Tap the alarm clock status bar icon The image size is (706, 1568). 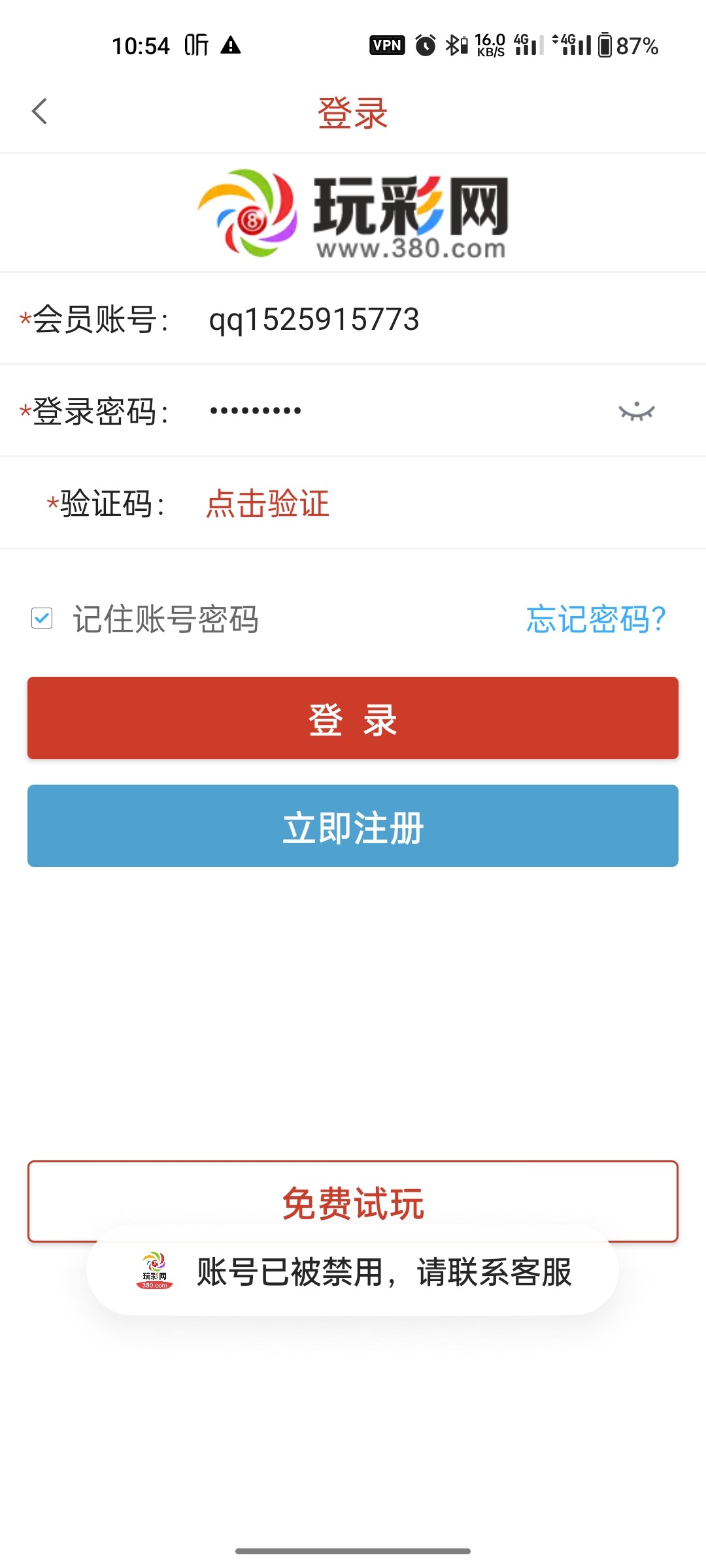coord(426,44)
